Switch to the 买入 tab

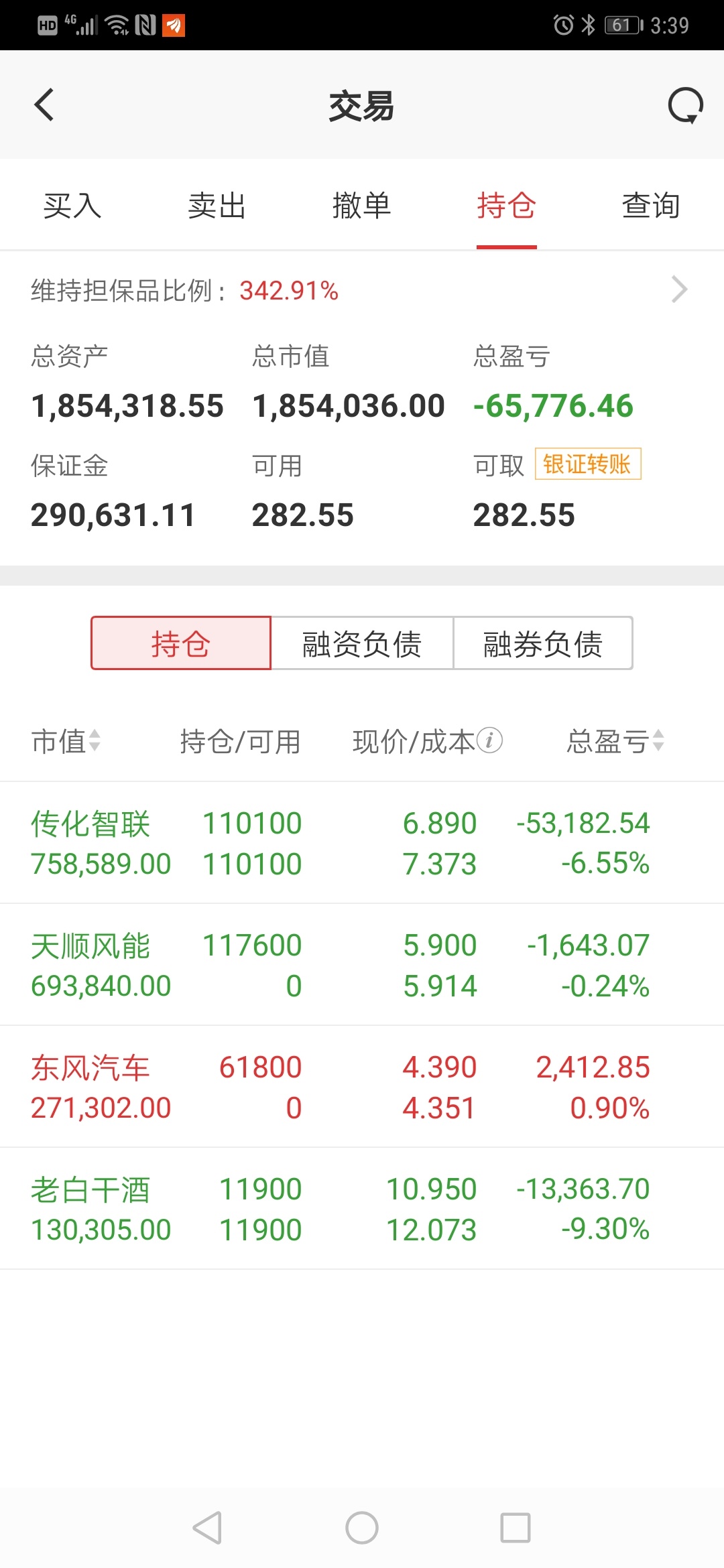(72, 206)
